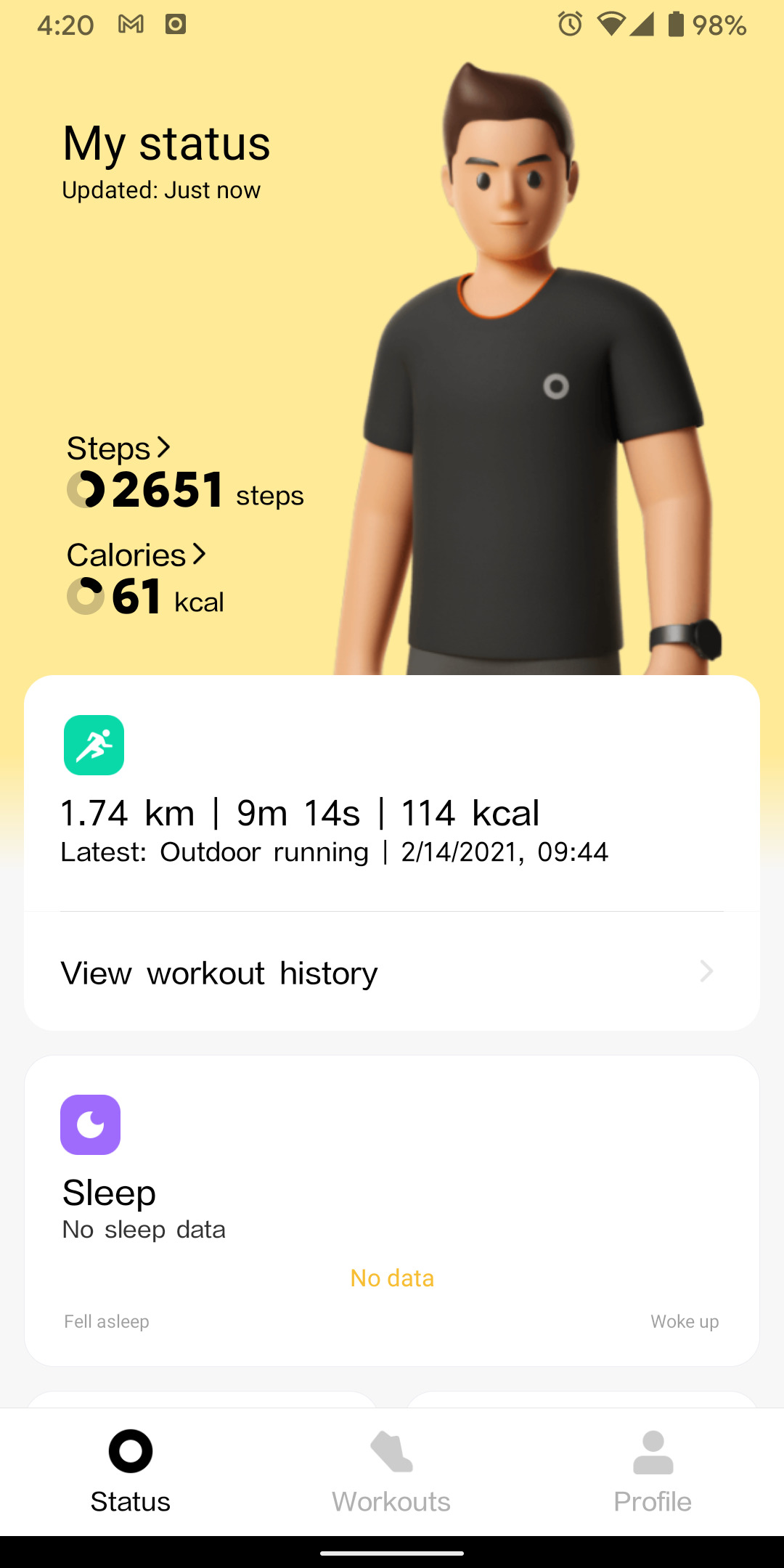View workout history

click(391, 973)
